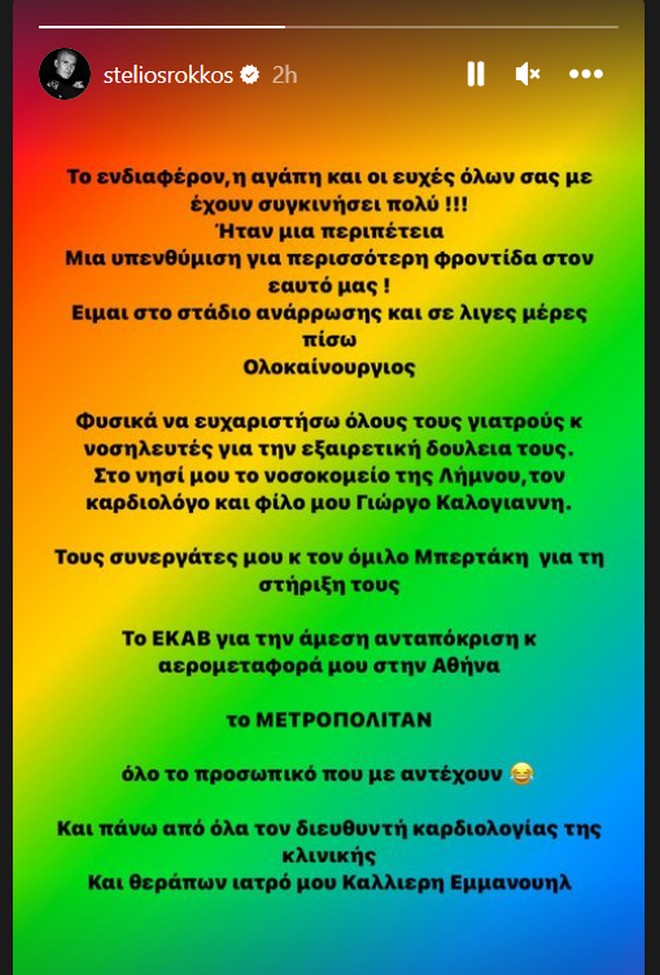Open steliosrokkos profile picture
The image size is (660, 975).
click(65, 74)
